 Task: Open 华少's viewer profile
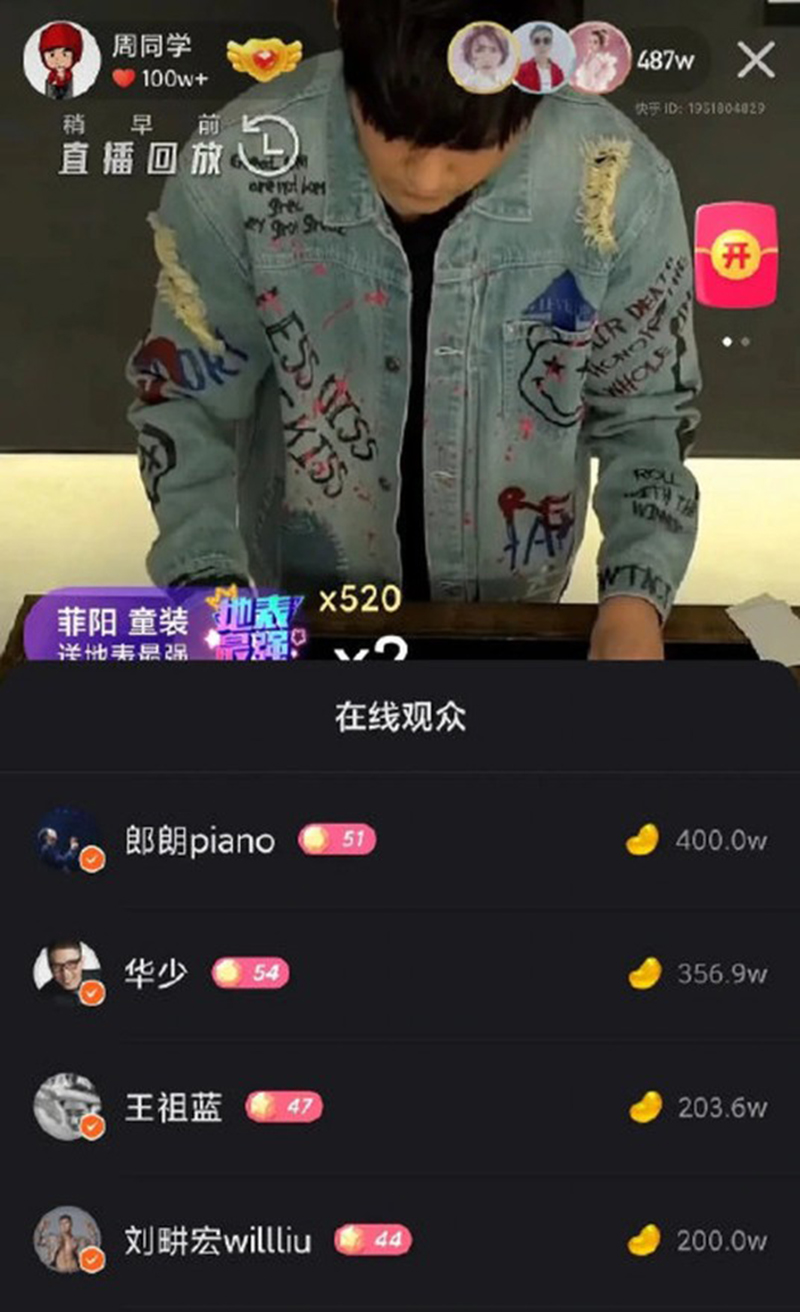coord(400,973)
